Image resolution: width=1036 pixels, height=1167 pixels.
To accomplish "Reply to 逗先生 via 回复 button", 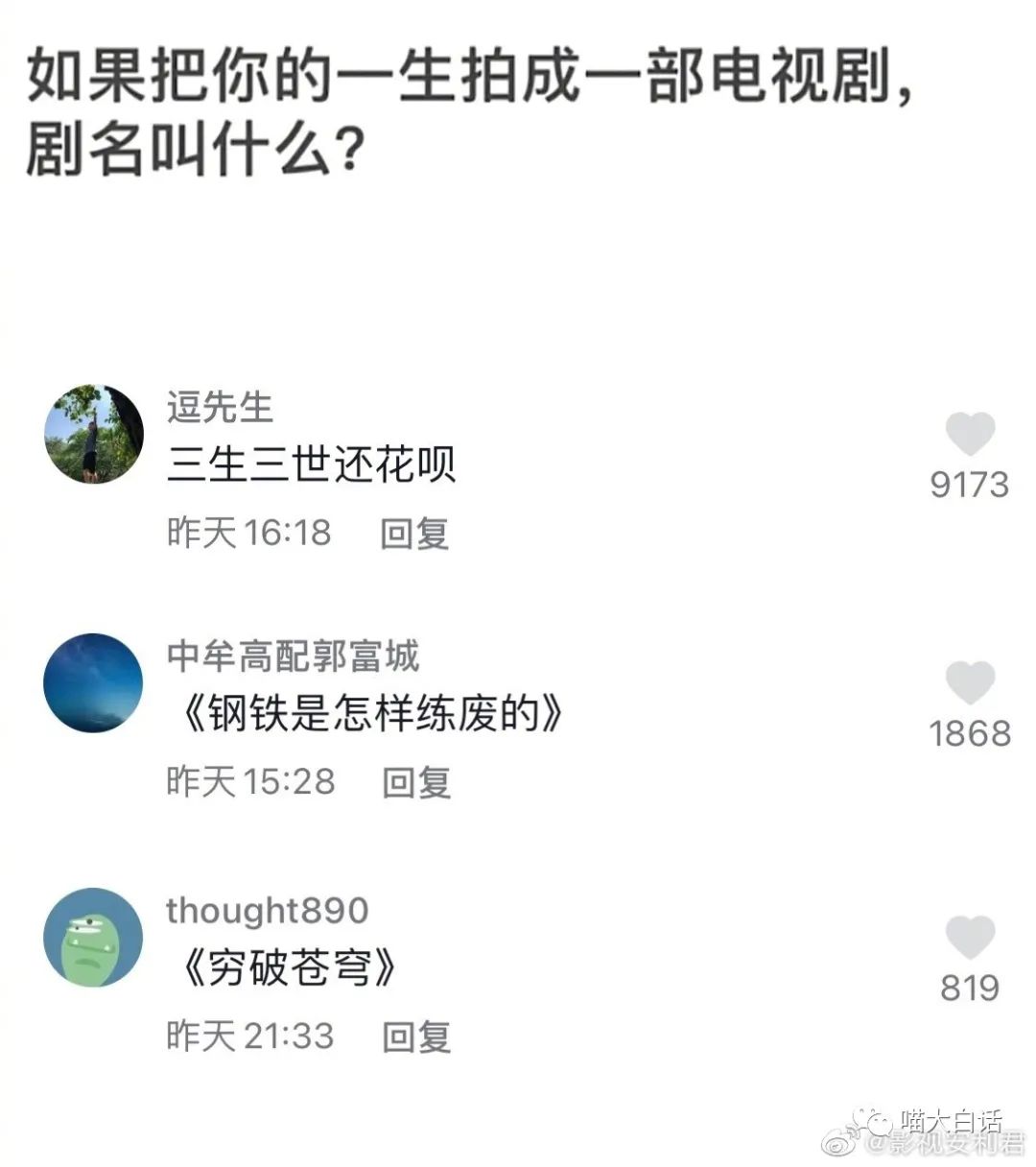I will pos(416,533).
